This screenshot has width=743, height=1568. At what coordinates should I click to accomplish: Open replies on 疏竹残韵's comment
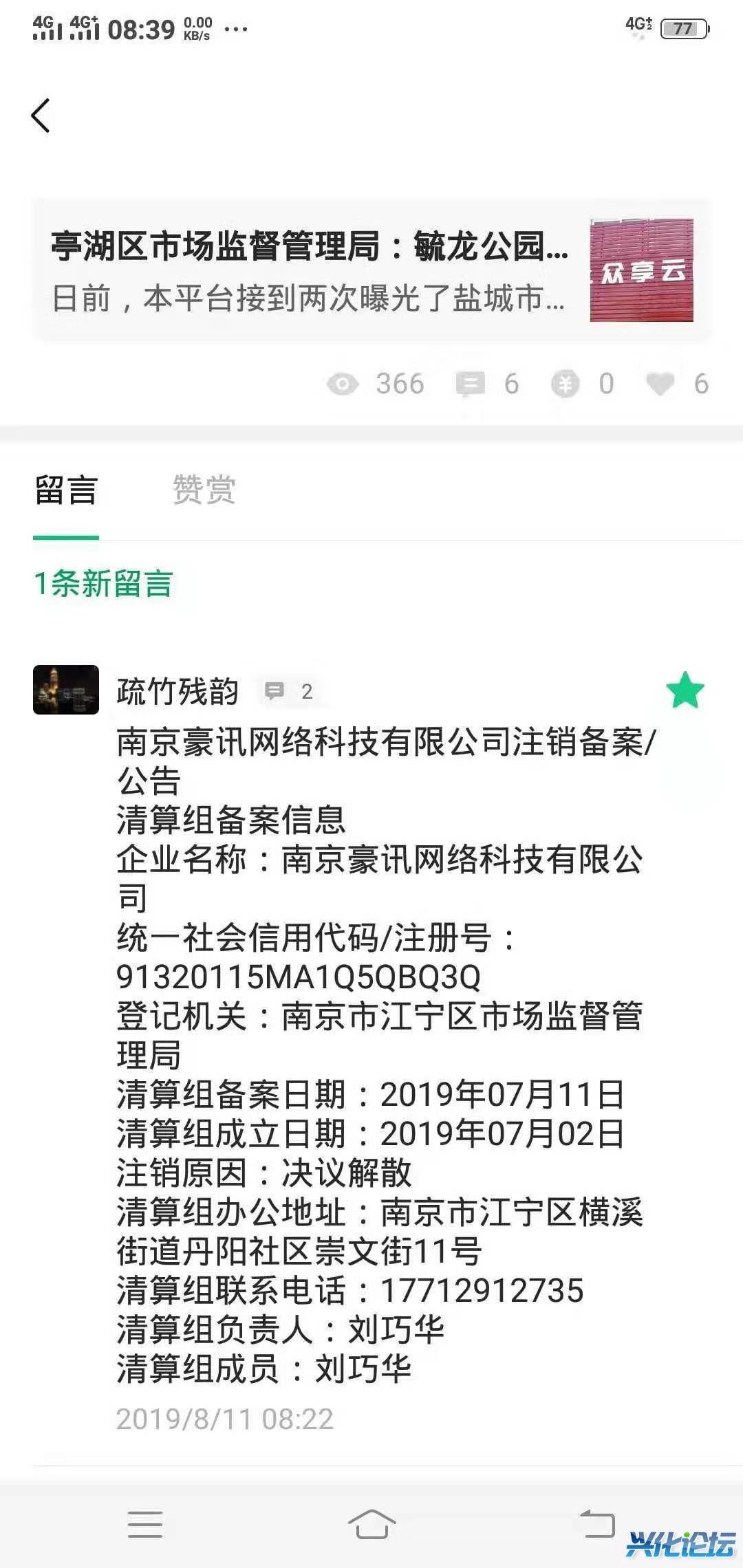coord(290,691)
